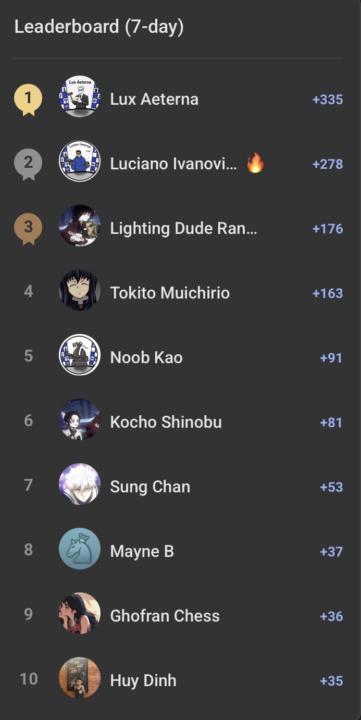This screenshot has width=361, height=720.
Task: View Huy Dinh's leaderboard row
Action: 178,679
